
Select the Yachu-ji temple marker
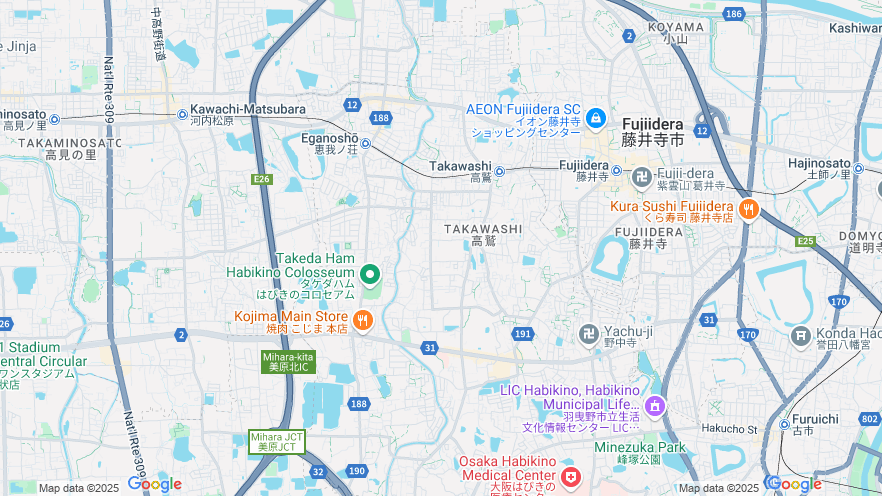(x=590, y=333)
